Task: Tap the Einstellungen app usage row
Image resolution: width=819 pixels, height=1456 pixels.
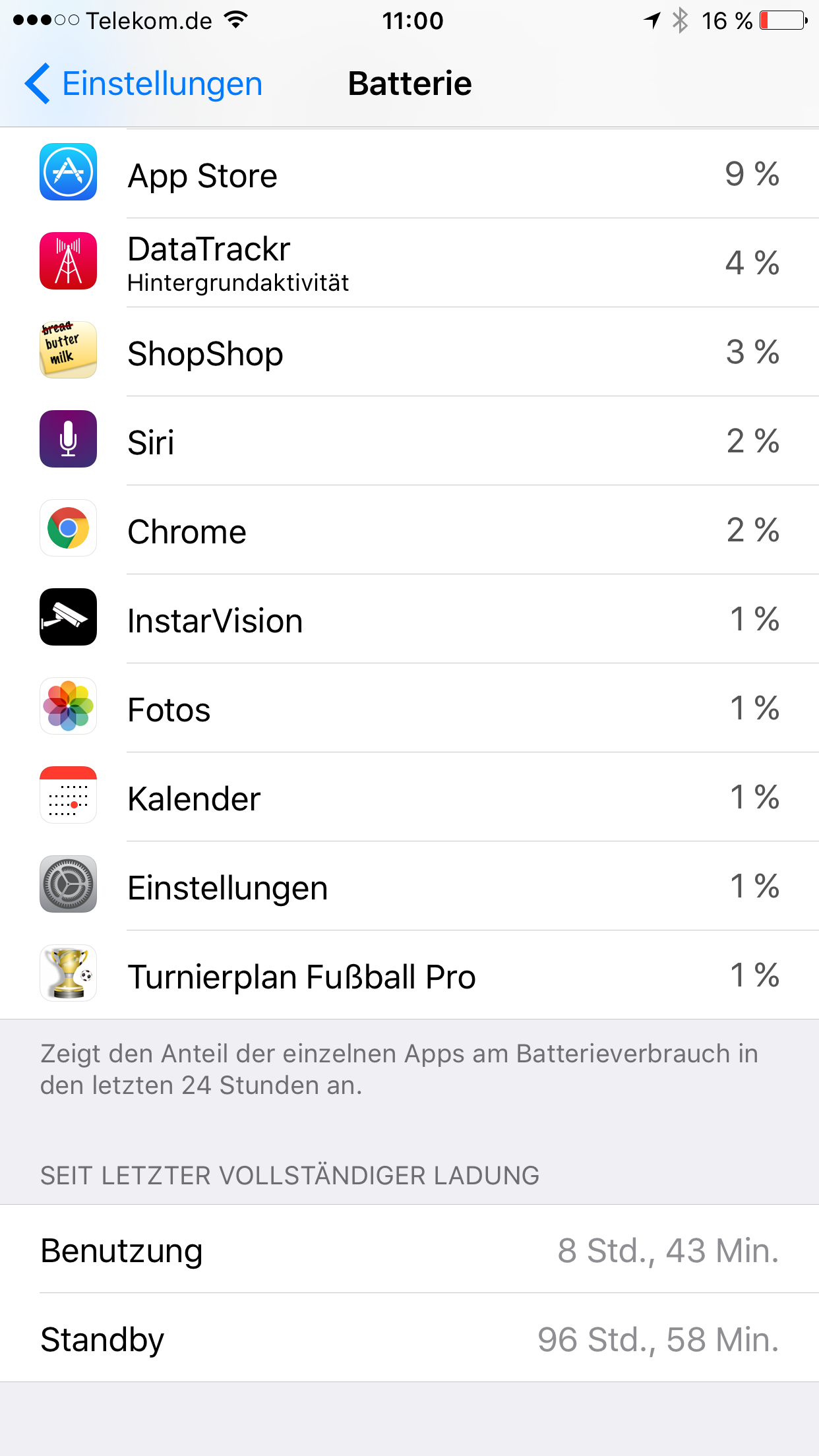Action: click(409, 886)
